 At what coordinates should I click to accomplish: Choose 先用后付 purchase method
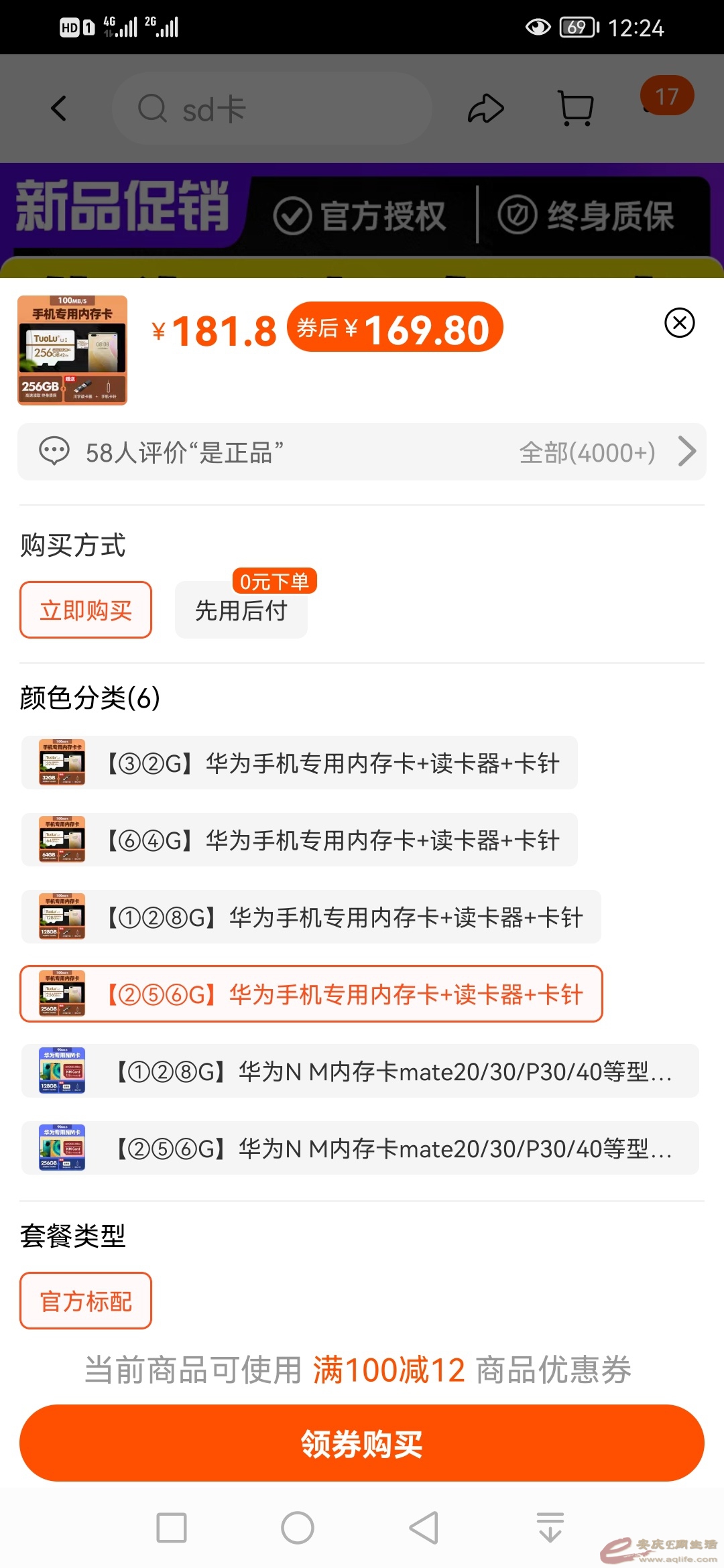pos(241,610)
